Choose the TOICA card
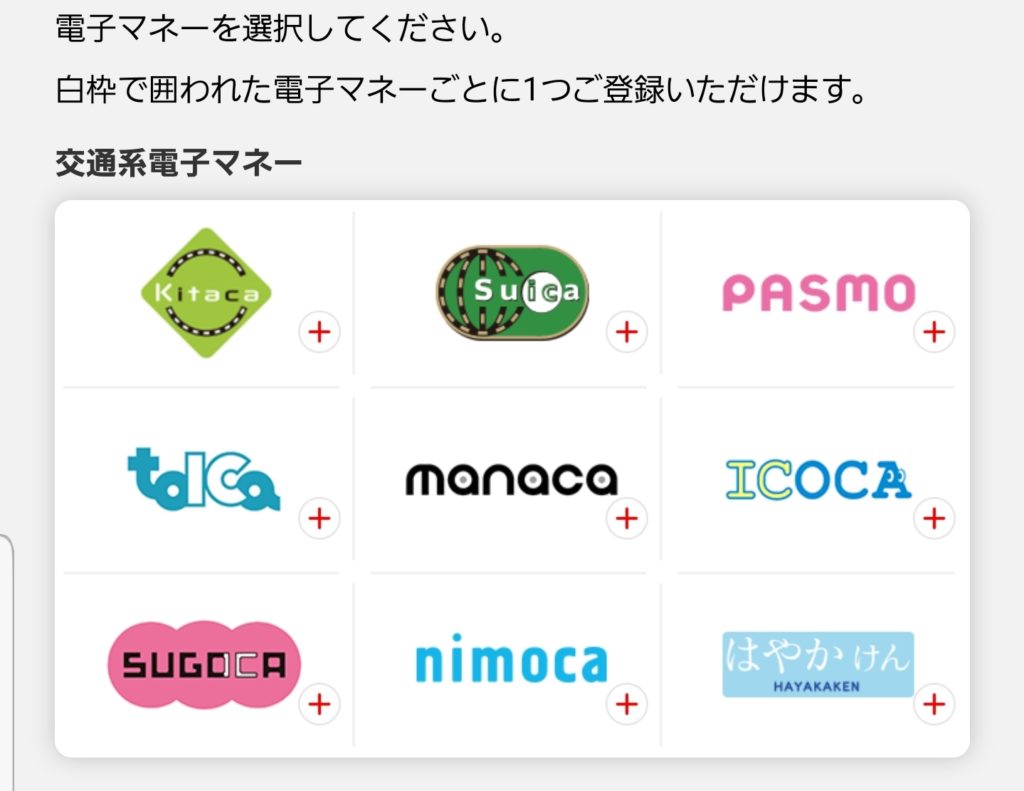This screenshot has height=791, width=1024. tap(204, 480)
